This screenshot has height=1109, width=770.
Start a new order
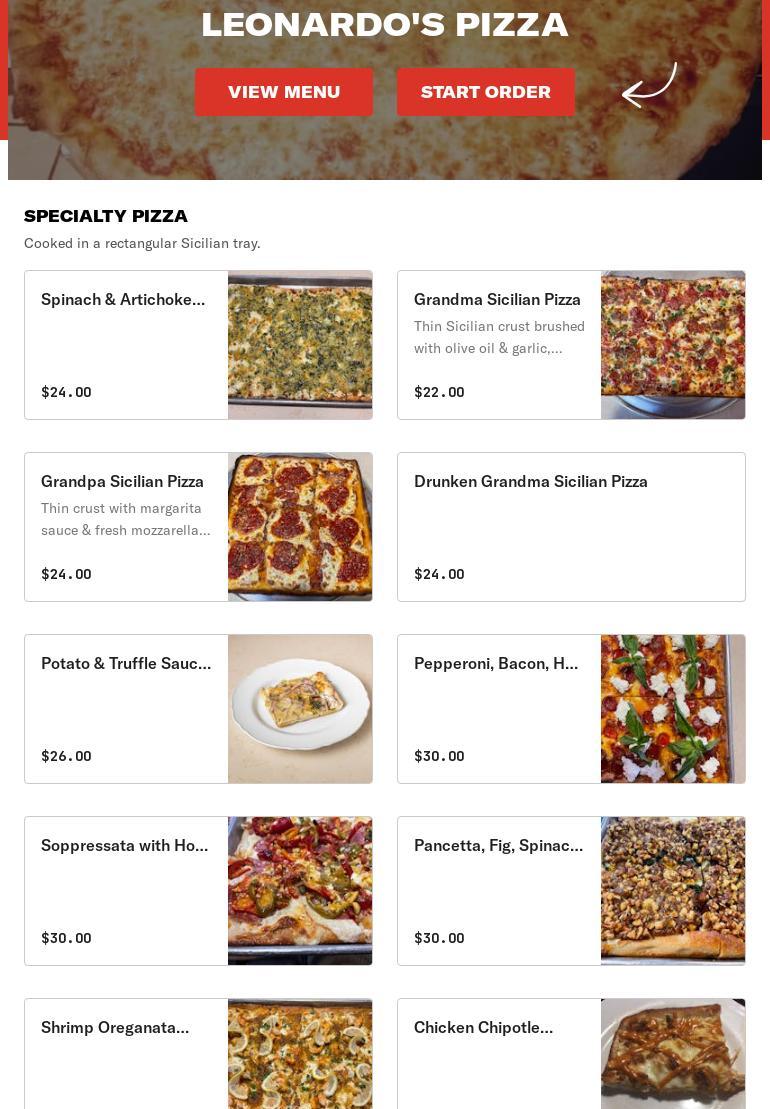(x=485, y=92)
